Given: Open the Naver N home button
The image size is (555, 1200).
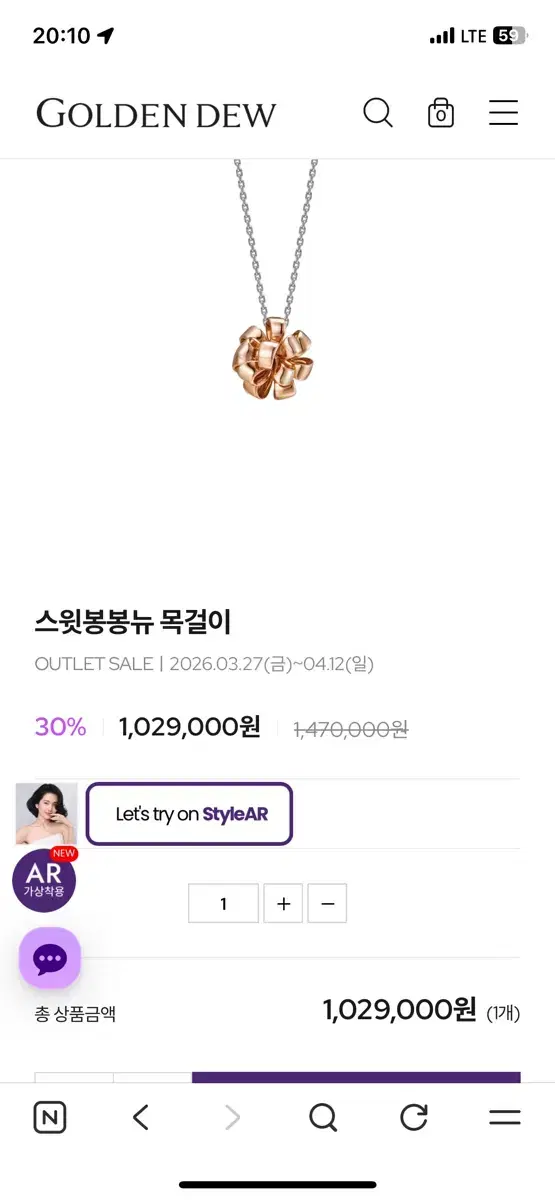Looking at the screenshot, I should (50, 1118).
